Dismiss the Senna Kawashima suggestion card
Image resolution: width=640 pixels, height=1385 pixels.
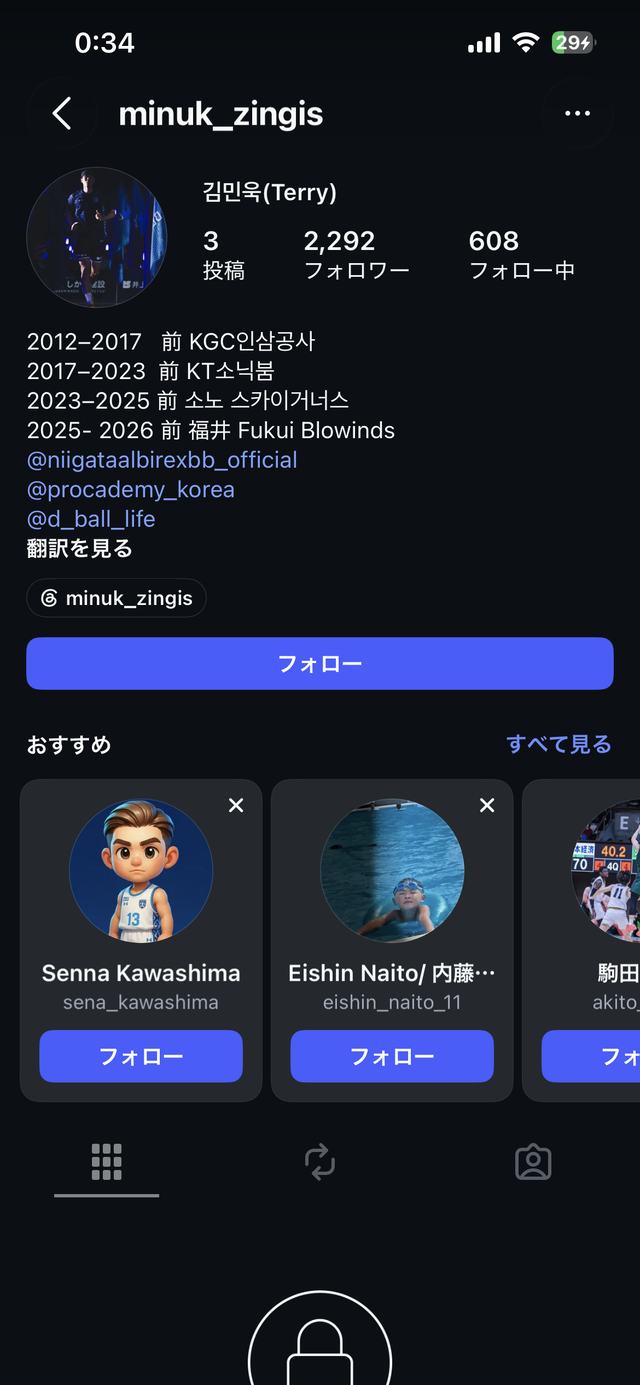(236, 805)
